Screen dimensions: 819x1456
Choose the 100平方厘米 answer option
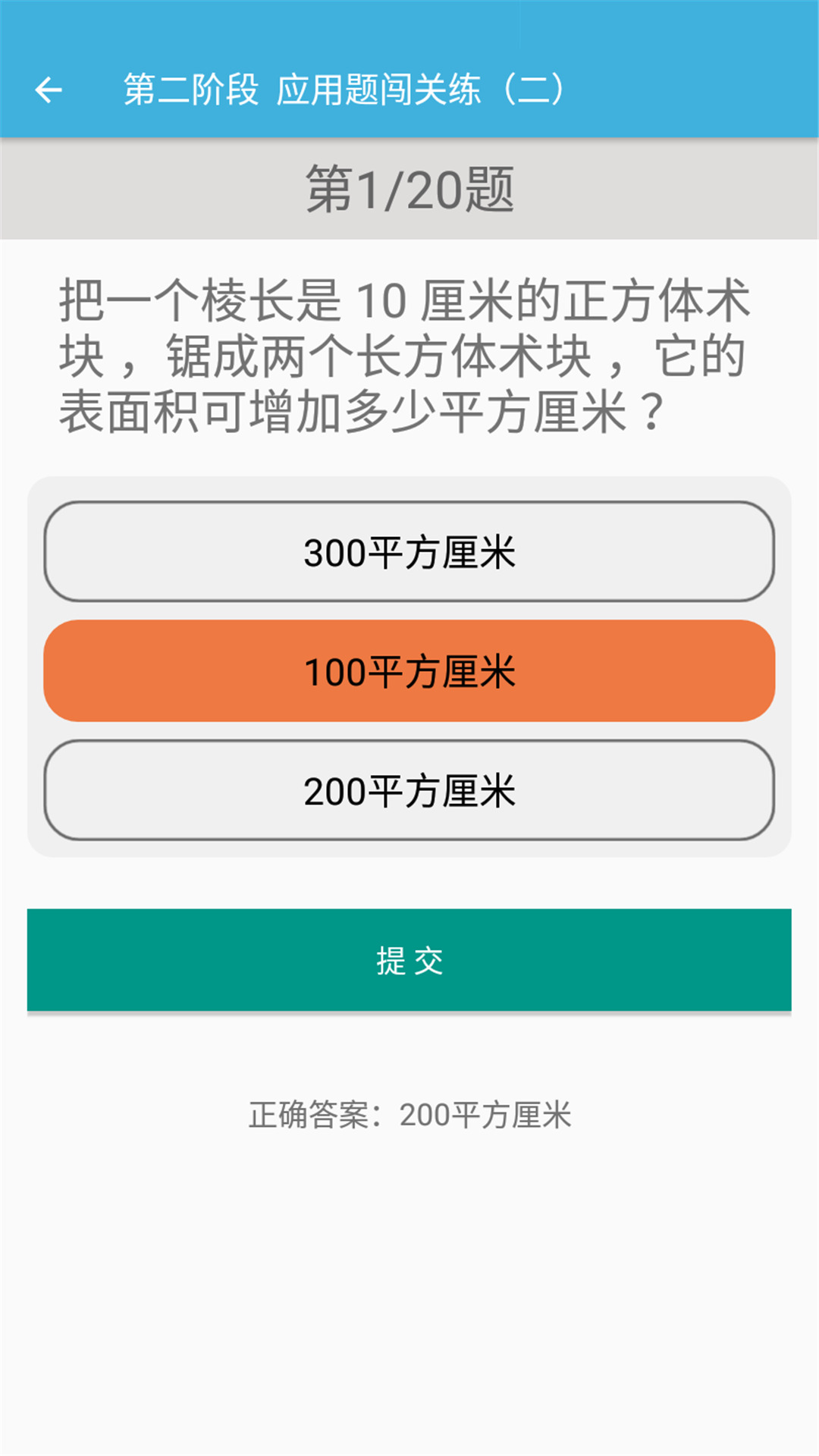pos(409,671)
